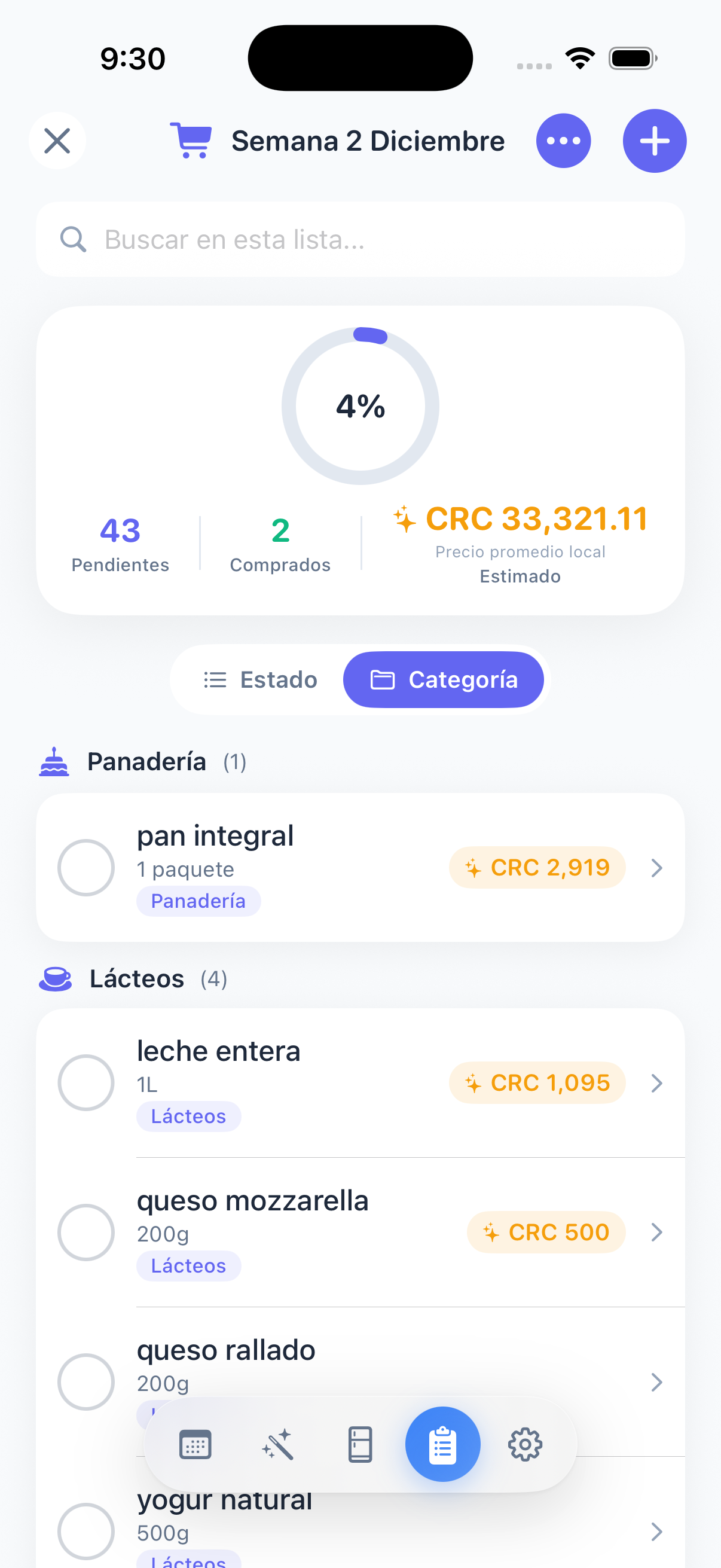Image resolution: width=721 pixels, height=1568 pixels.
Task: Switch to the fridge tab
Action: pyautogui.click(x=360, y=1444)
